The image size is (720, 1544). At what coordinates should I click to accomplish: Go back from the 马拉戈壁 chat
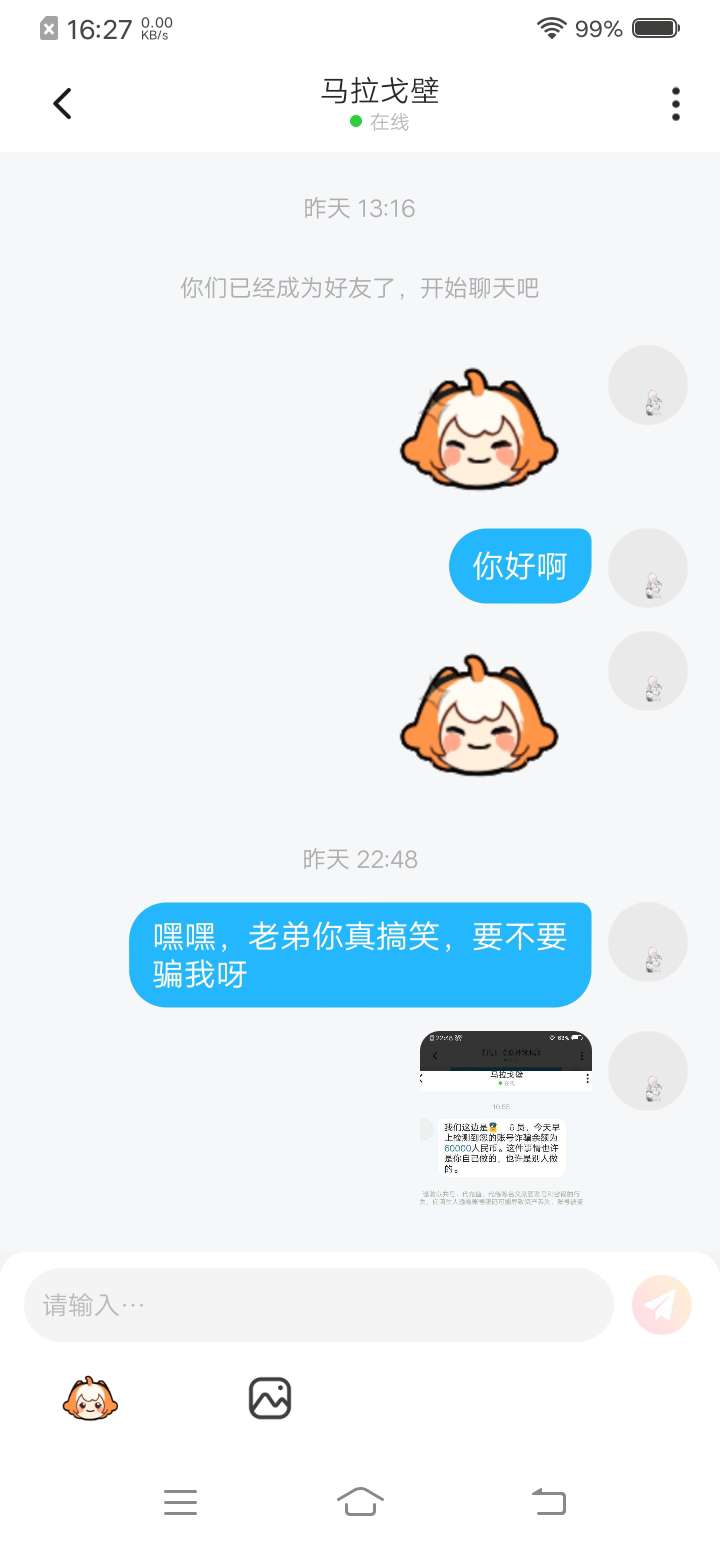coord(62,103)
